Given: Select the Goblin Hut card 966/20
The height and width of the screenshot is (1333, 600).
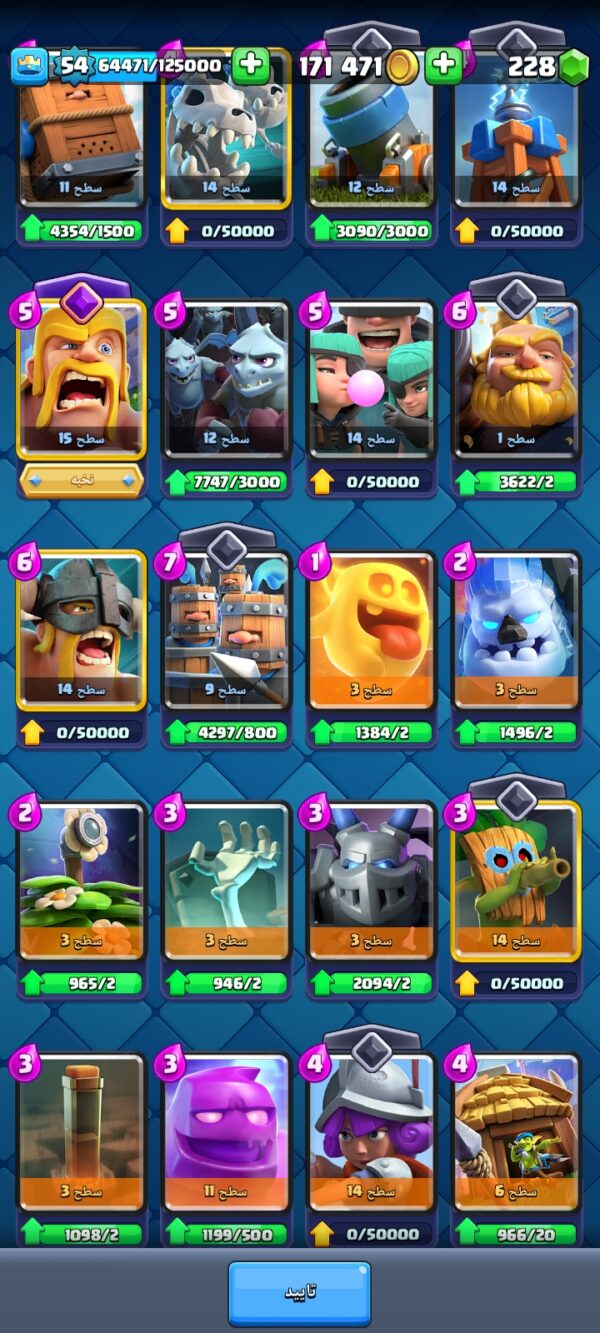Looking at the screenshot, I should (517, 1132).
